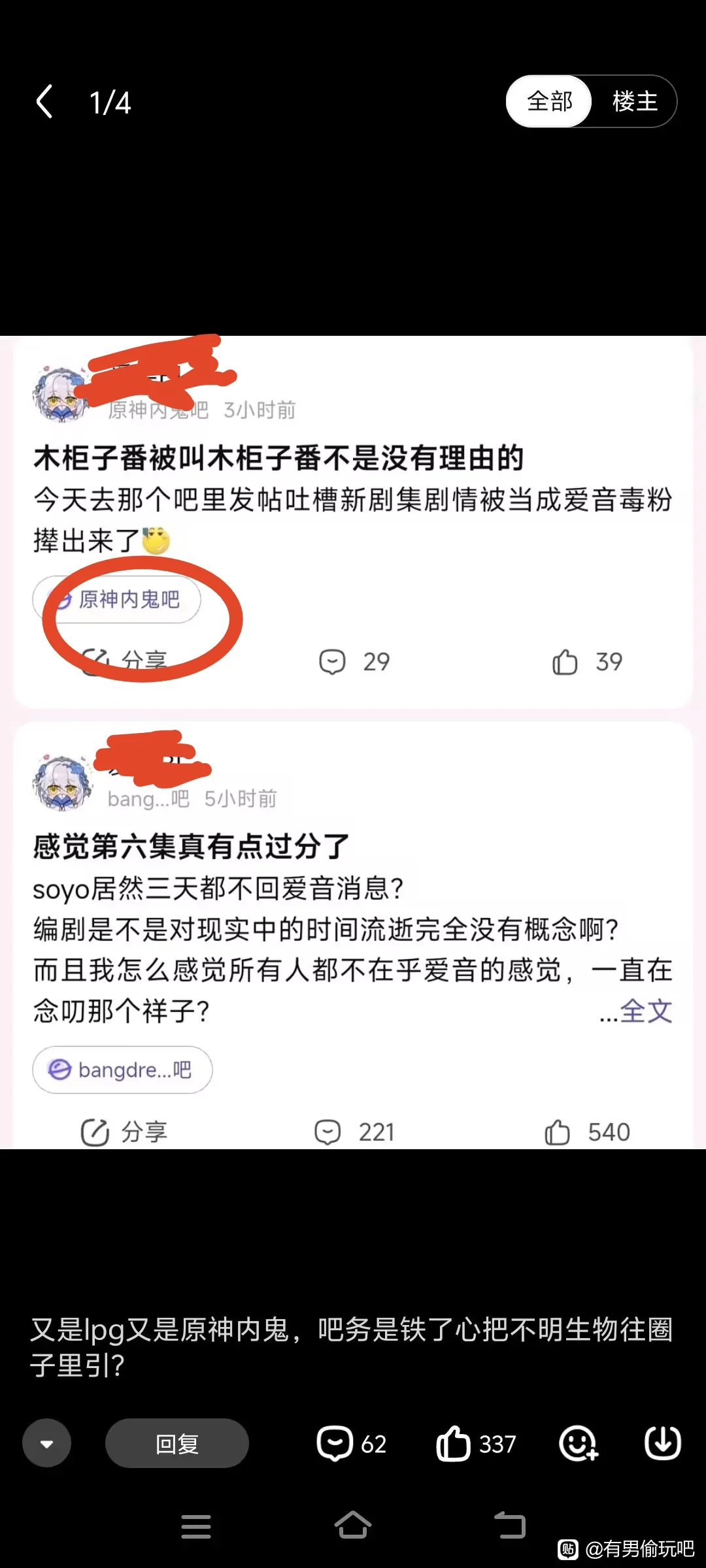The height and width of the screenshot is (1568, 706).
Task: Go back from the image viewer
Action: click(x=44, y=102)
